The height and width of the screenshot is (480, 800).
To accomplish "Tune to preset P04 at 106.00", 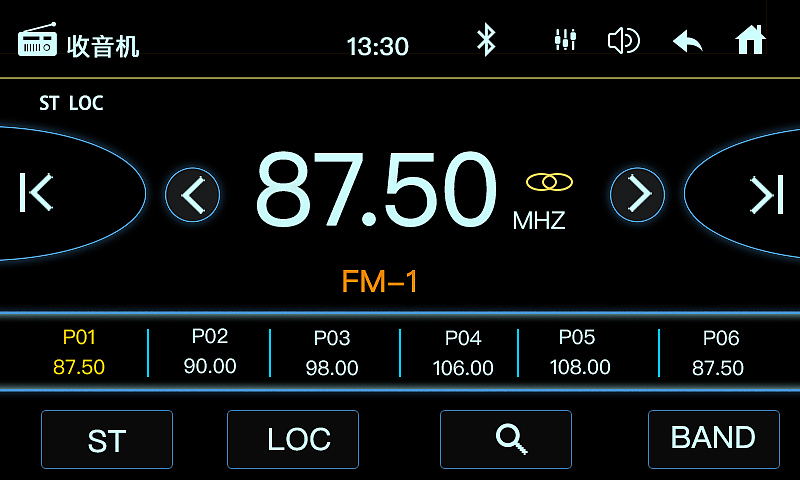I will pyautogui.click(x=463, y=353).
